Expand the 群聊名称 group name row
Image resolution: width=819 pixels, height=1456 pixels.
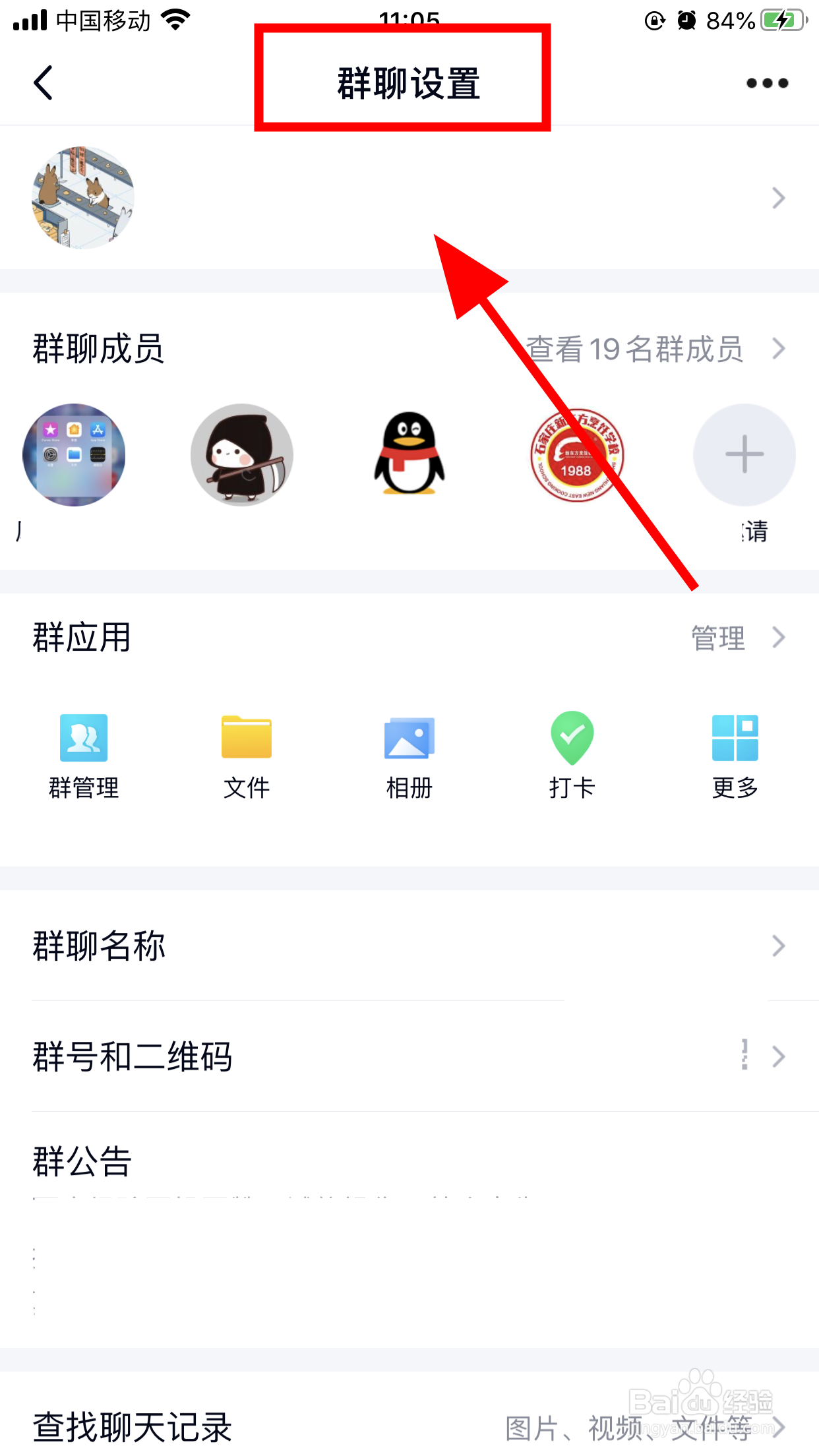[x=409, y=946]
